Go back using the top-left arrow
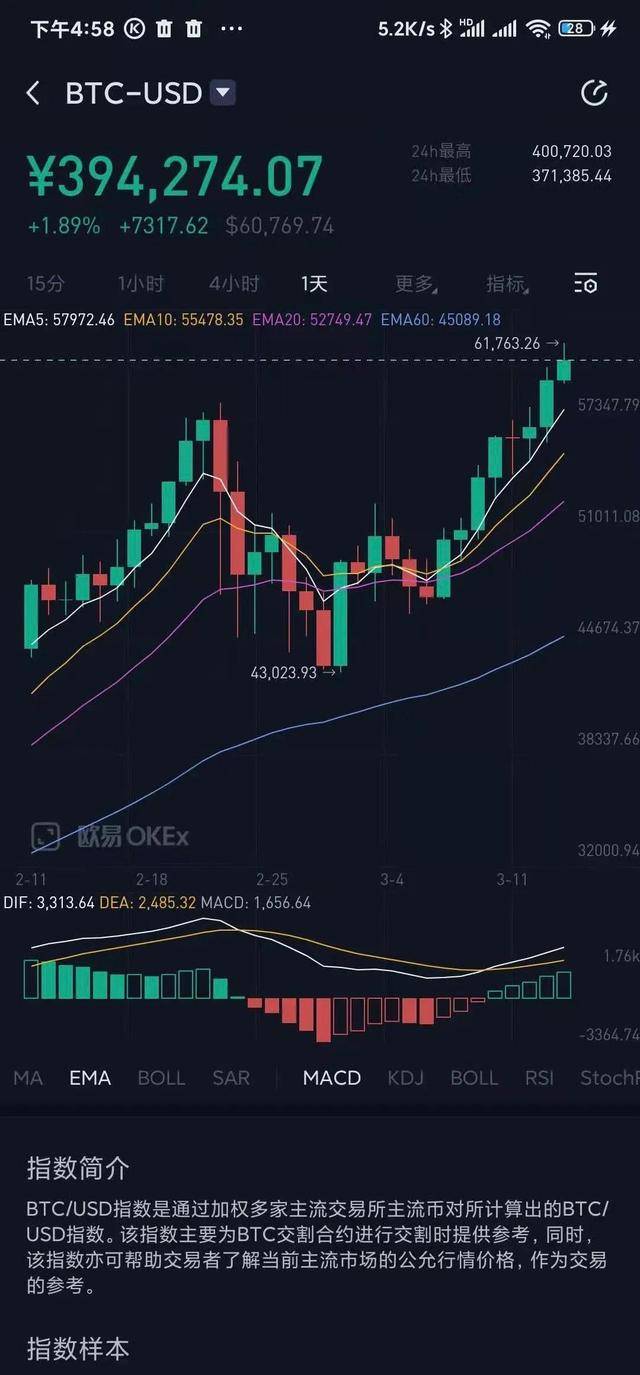The width and height of the screenshot is (640, 1375). pos(33,94)
